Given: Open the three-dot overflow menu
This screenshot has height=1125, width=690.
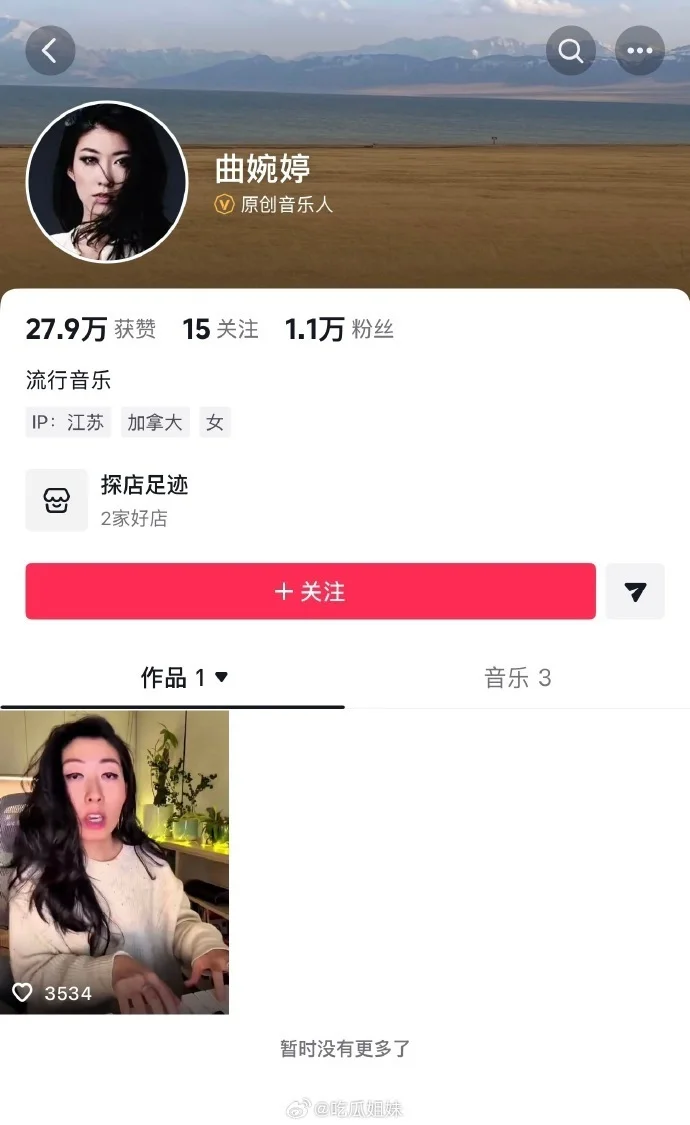Looking at the screenshot, I should coord(639,51).
